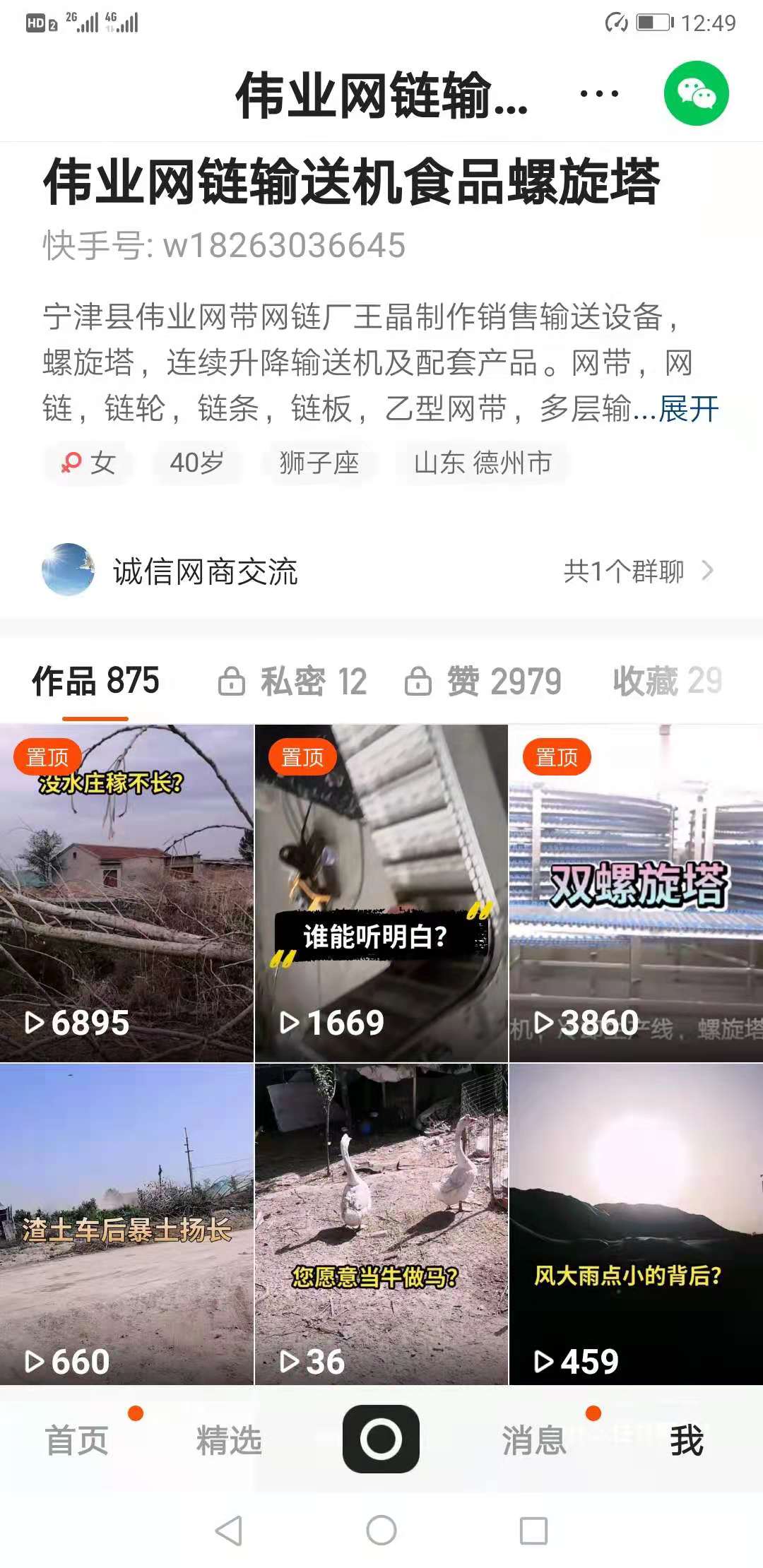The height and width of the screenshot is (1568, 763).
Task: Open the video 渣土车后暴土扬长
Action: [x=126, y=1225]
